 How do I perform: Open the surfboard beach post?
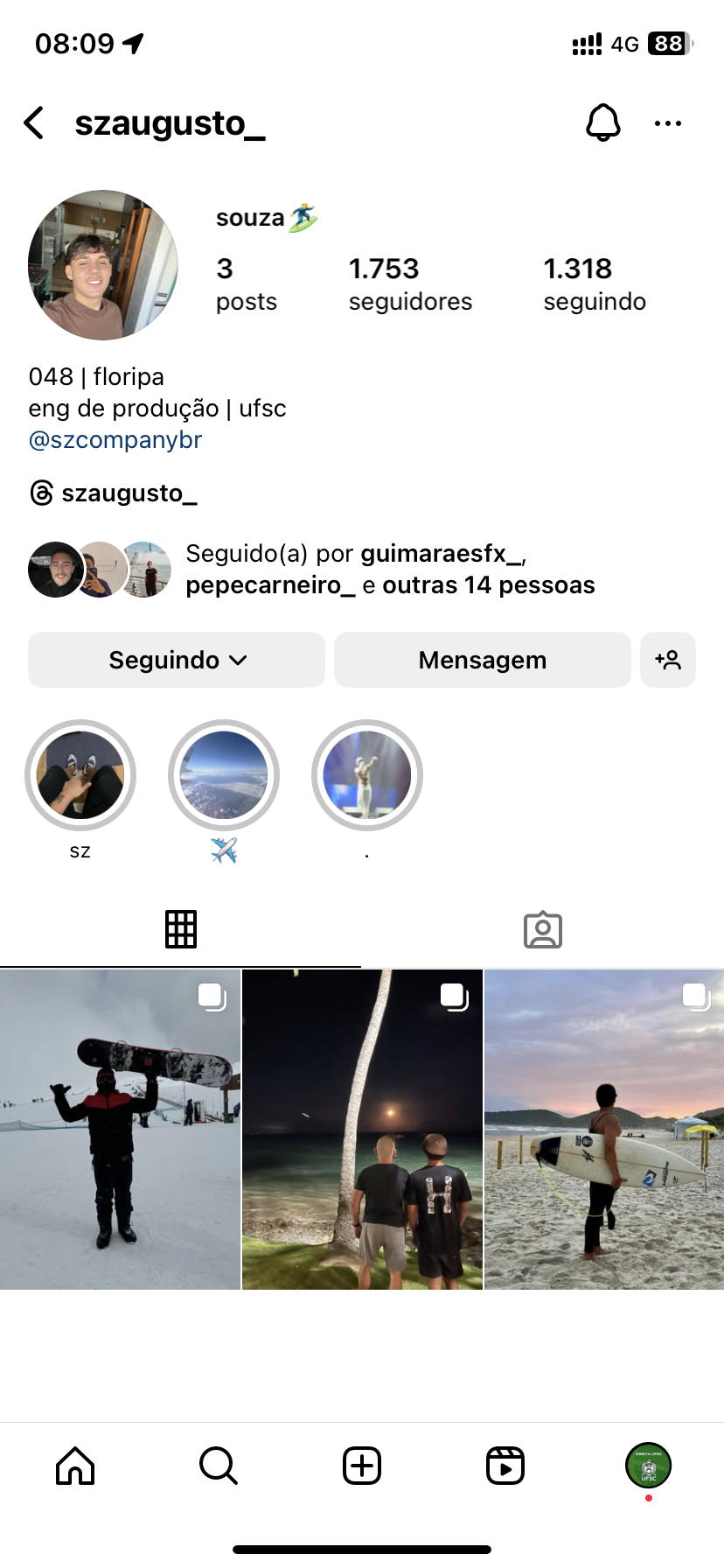[x=604, y=1129]
